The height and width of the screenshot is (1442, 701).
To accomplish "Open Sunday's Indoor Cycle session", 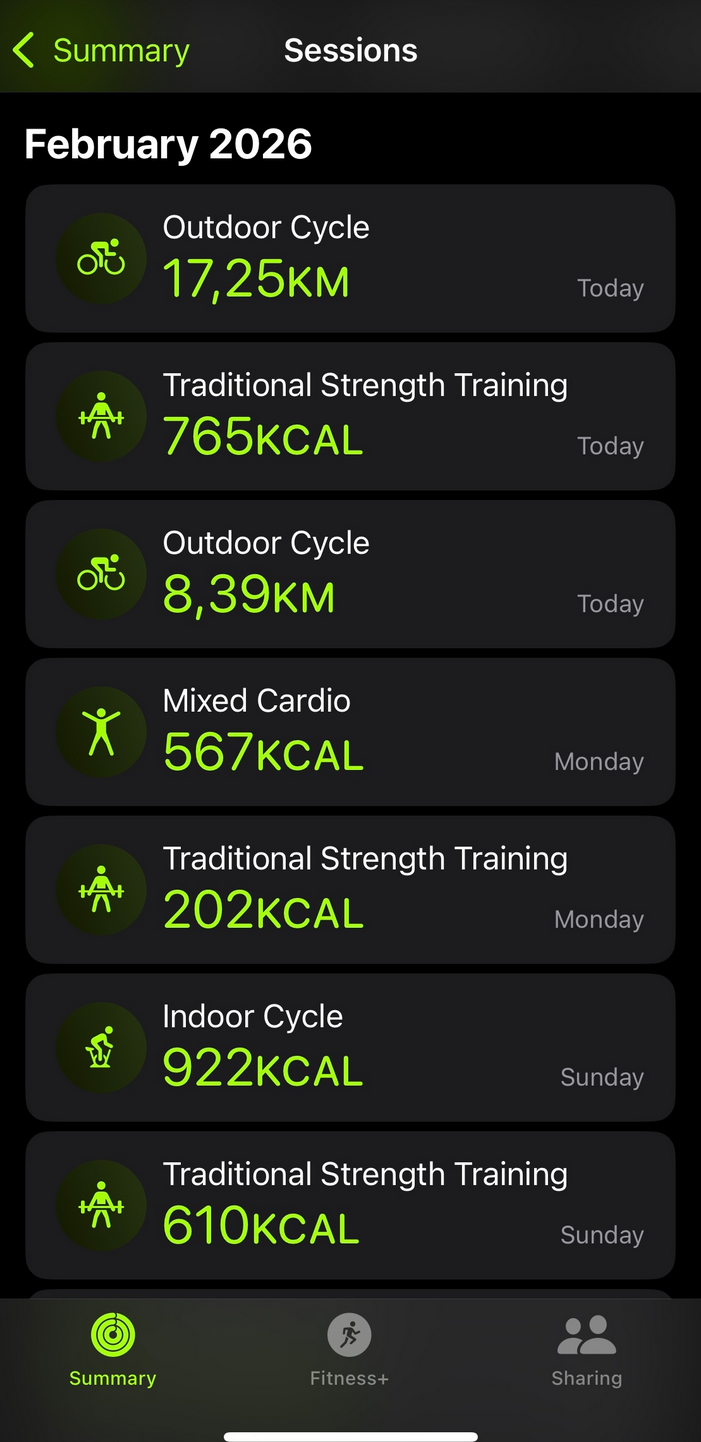I will click(350, 1047).
